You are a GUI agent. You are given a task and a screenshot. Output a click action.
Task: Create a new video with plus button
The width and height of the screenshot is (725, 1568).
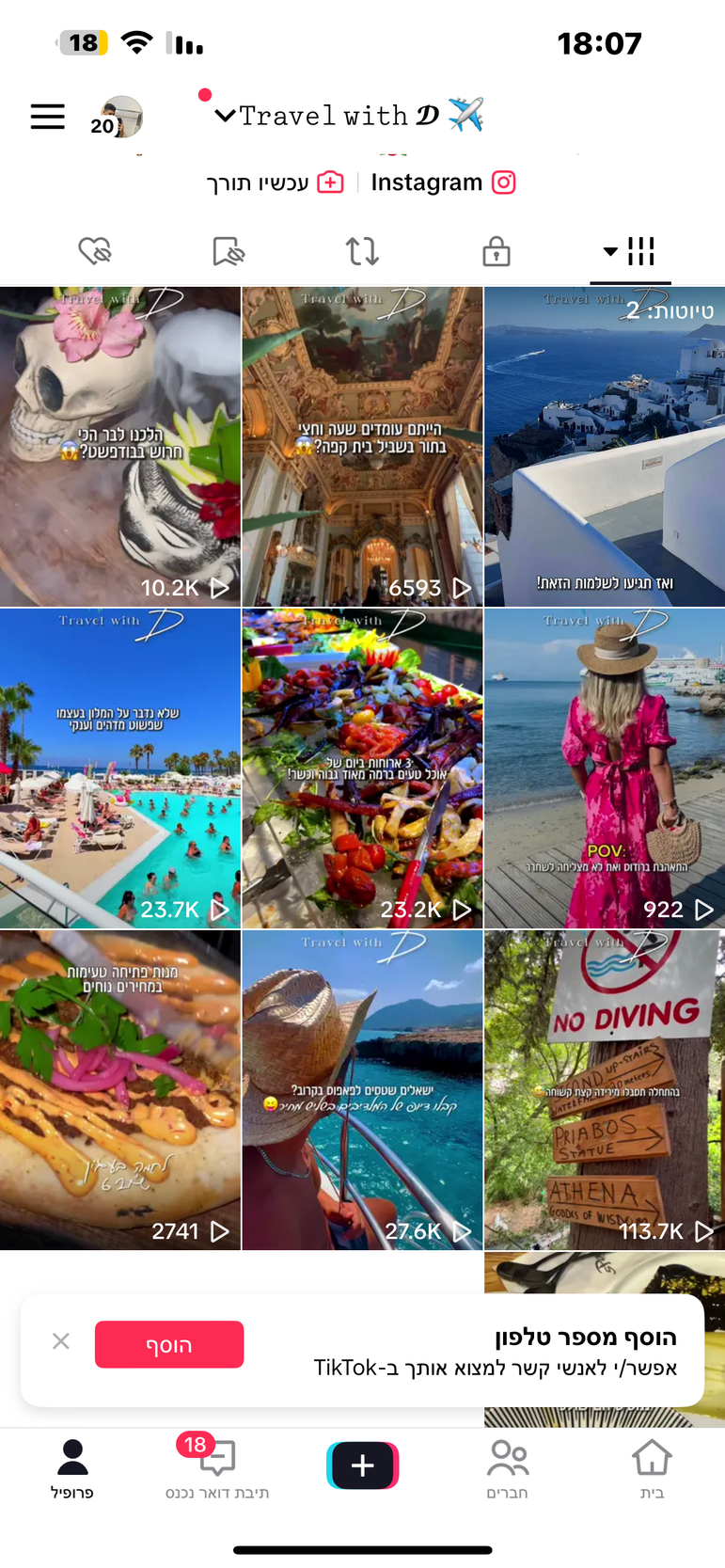coord(363,1465)
